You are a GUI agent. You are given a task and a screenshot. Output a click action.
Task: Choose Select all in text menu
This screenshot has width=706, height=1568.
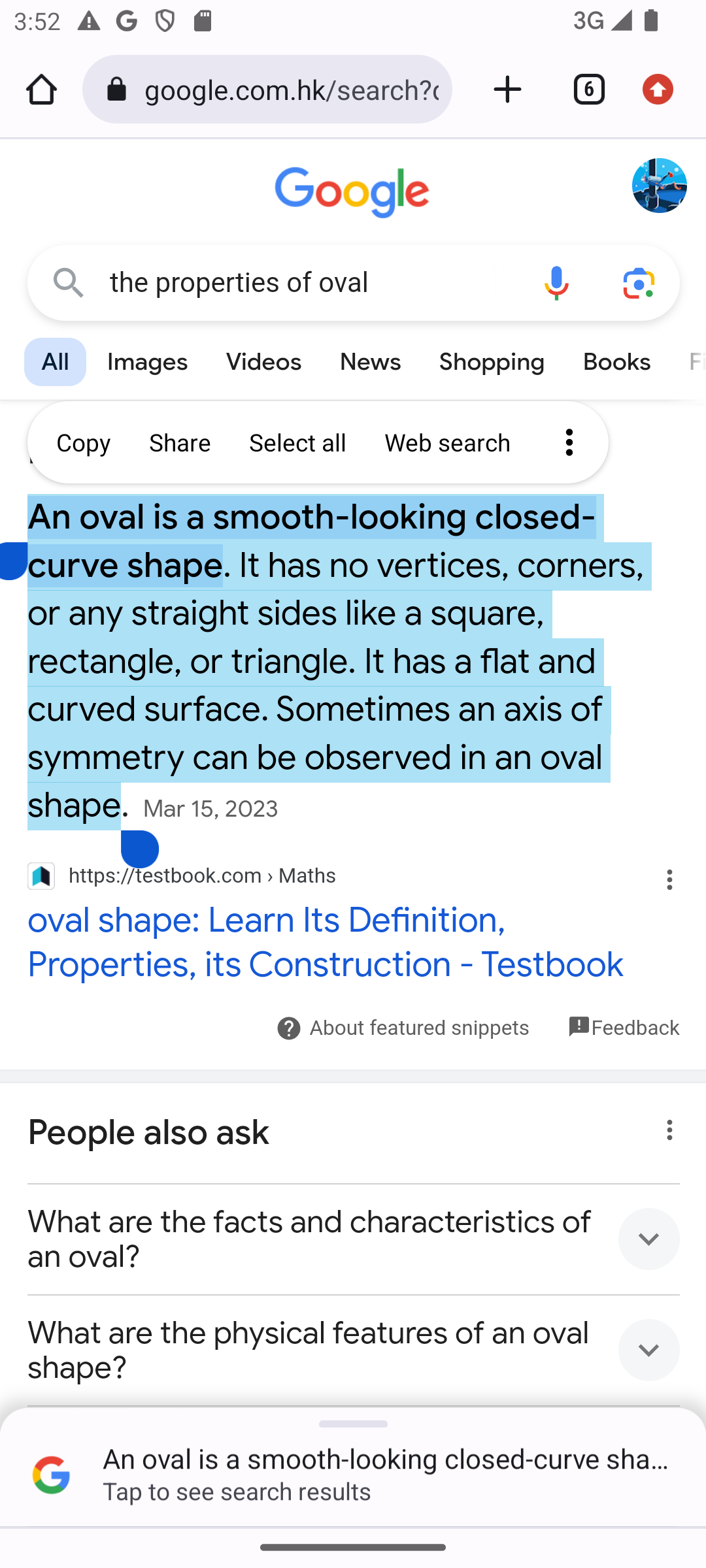click(x=297, y=444)
